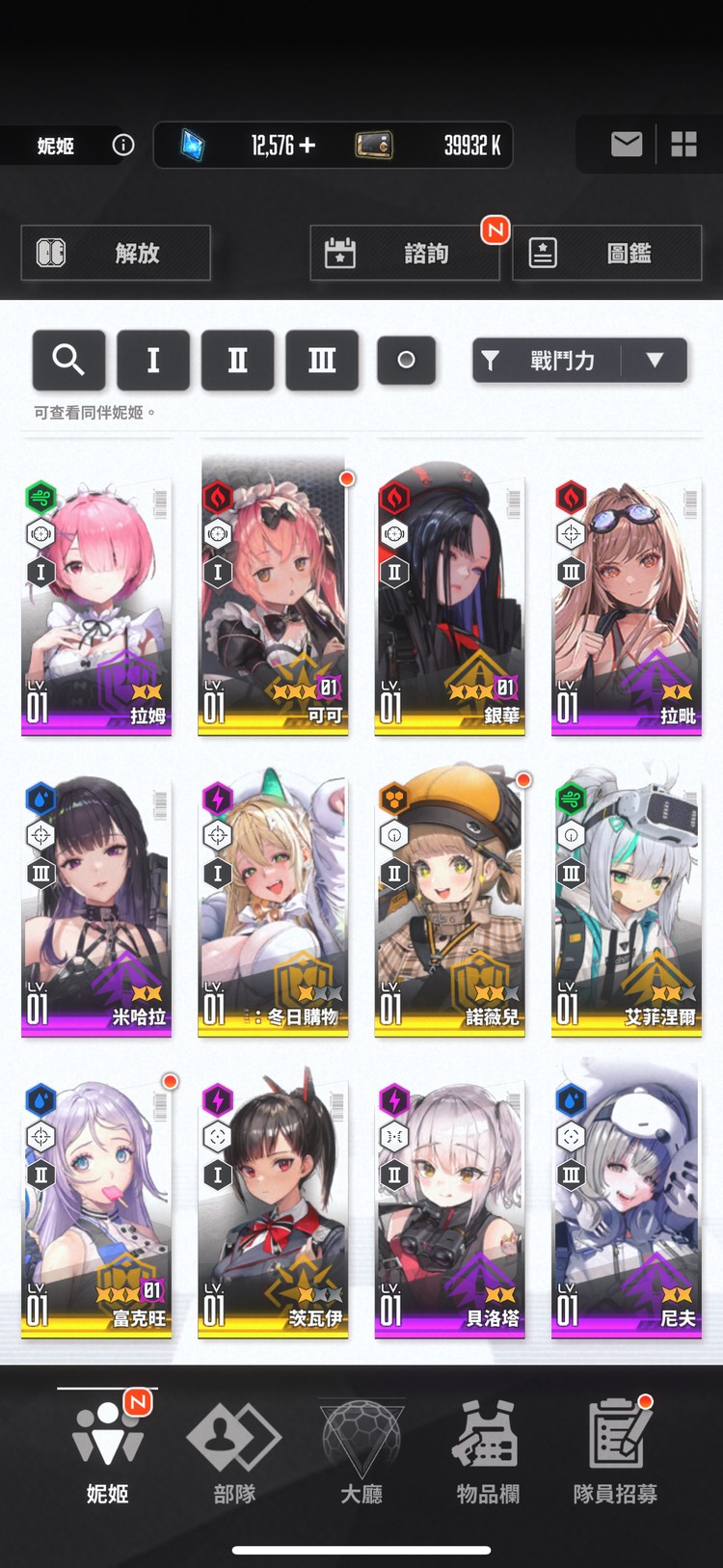The image size is (723, 1568).
Task: Add more gems with the plus
Action: point(308,146)
